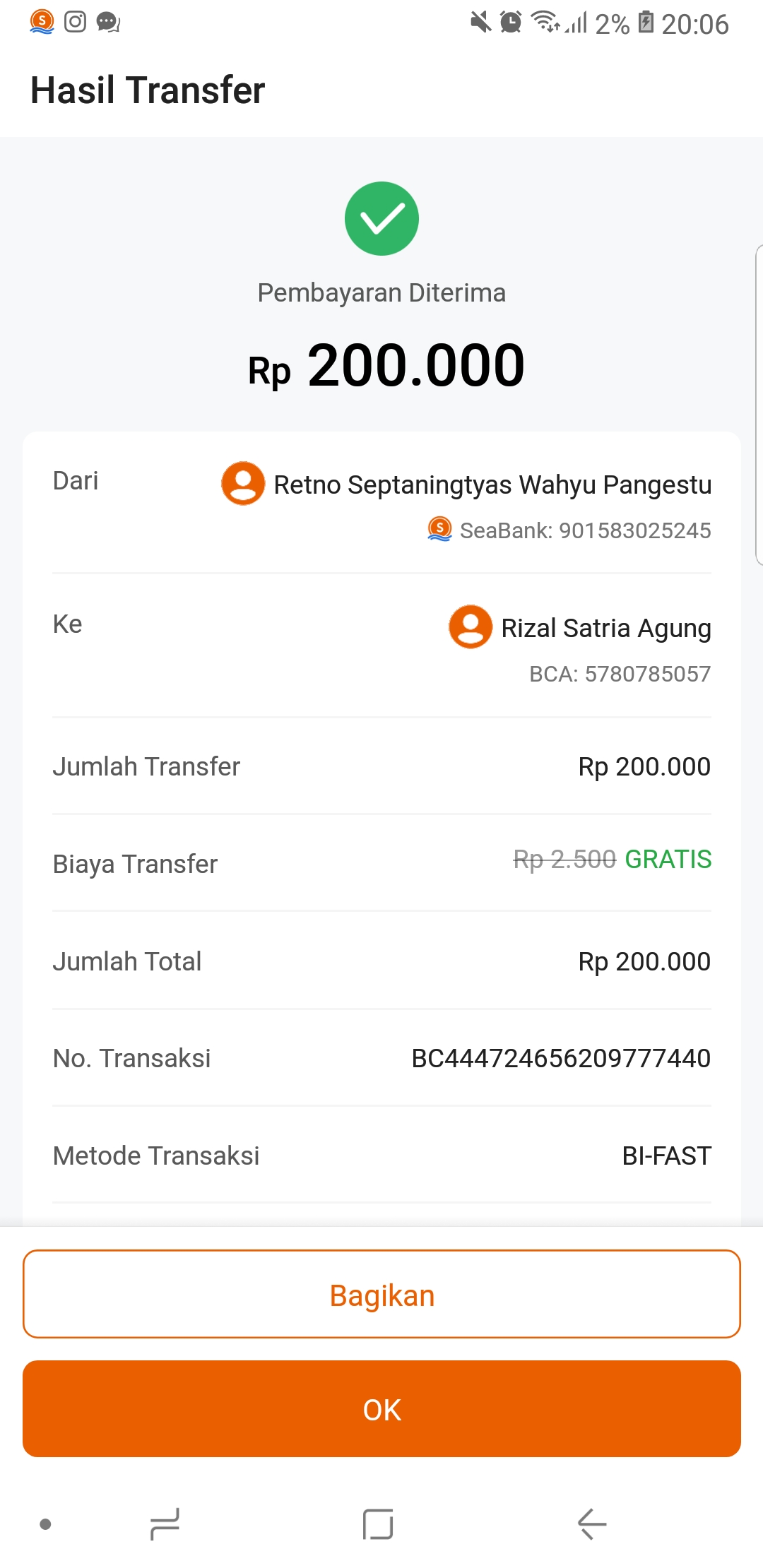Viewport: 763px width, 1568px height.
Task: Confirm with the OK button
Action: (381, 1409)
